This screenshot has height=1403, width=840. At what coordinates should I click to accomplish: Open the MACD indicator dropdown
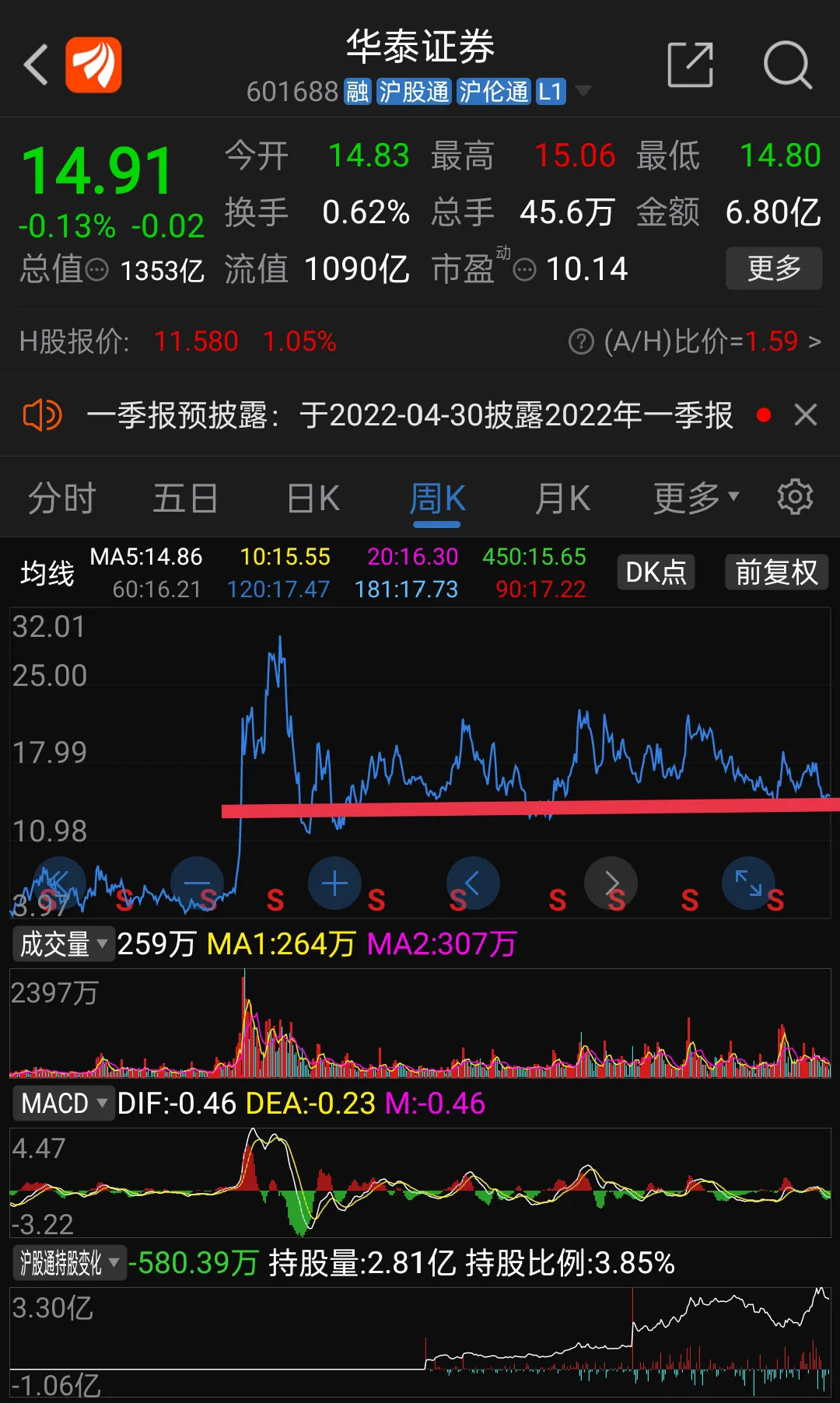64,1103
